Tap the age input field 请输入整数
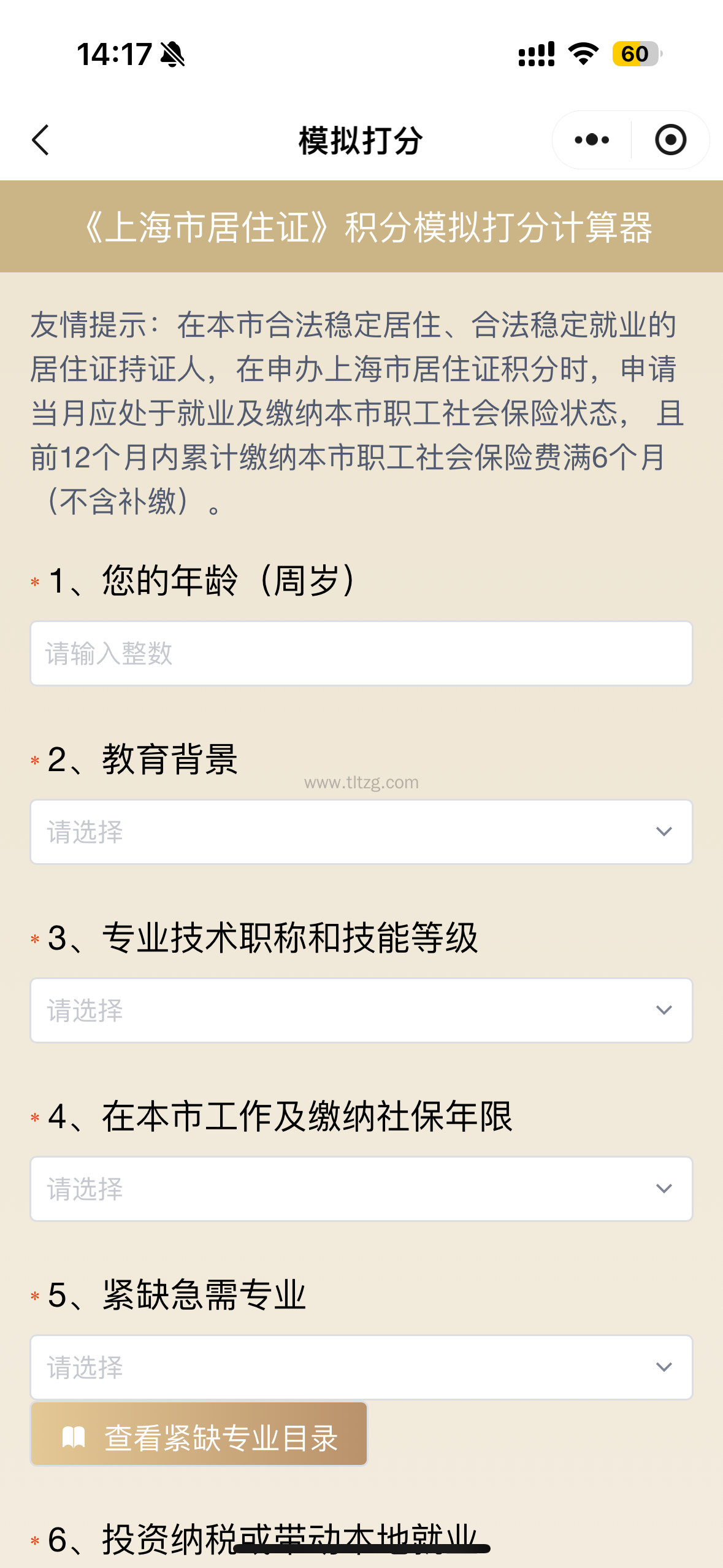The height and width of the screenshot is (1568, 723). coord(361,653)
